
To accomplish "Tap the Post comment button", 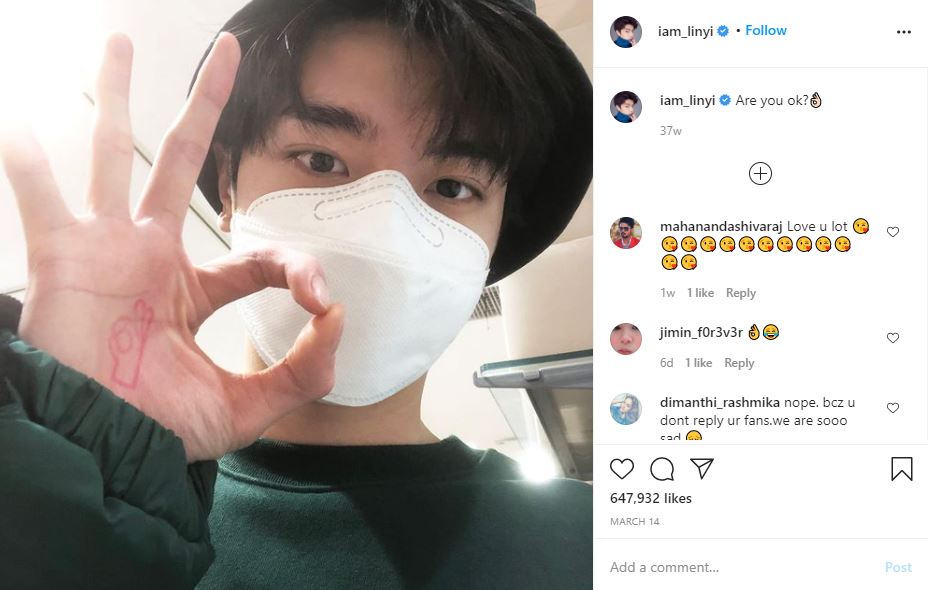I will (898, 567).
